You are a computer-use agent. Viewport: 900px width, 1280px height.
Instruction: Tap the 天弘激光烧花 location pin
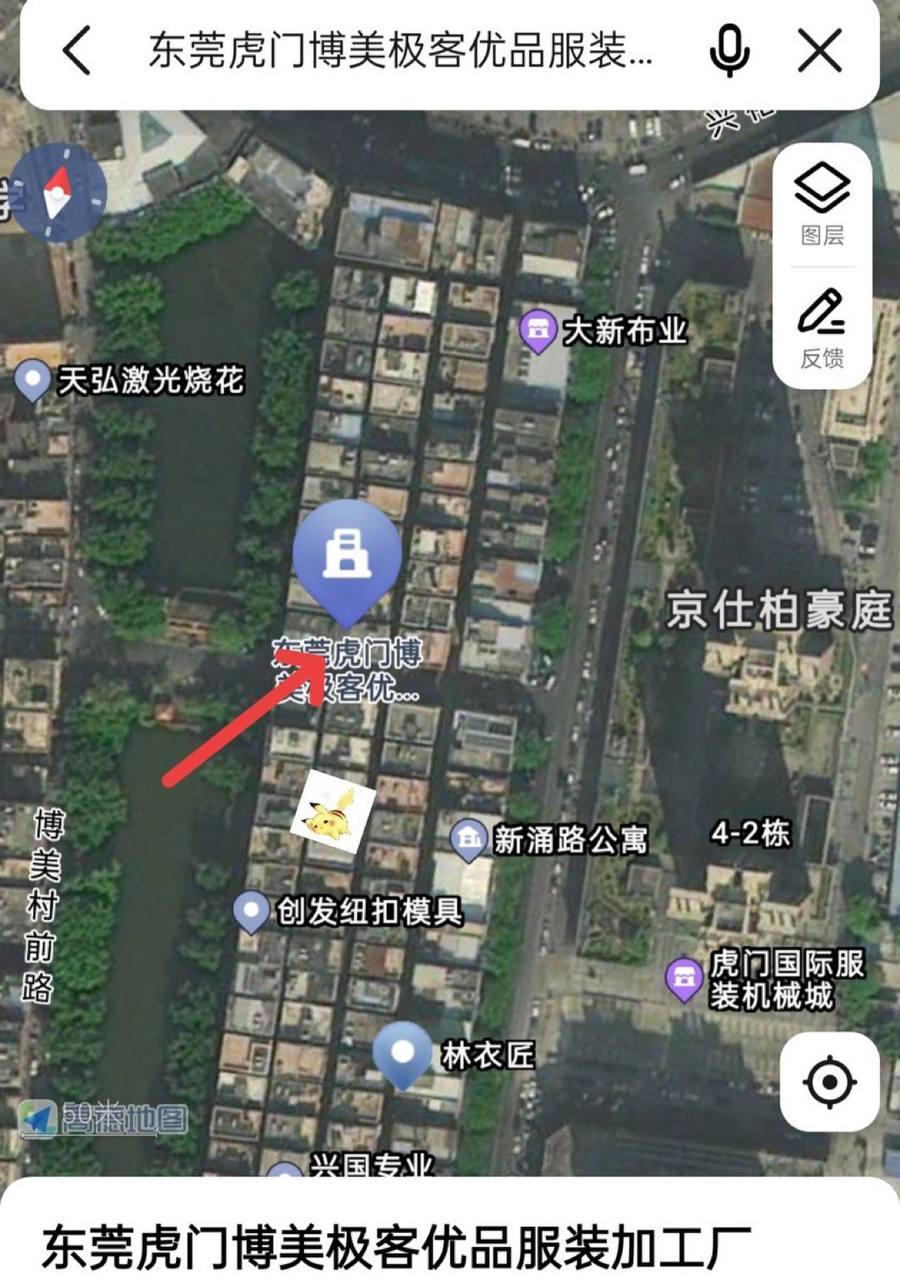point(32,378)
